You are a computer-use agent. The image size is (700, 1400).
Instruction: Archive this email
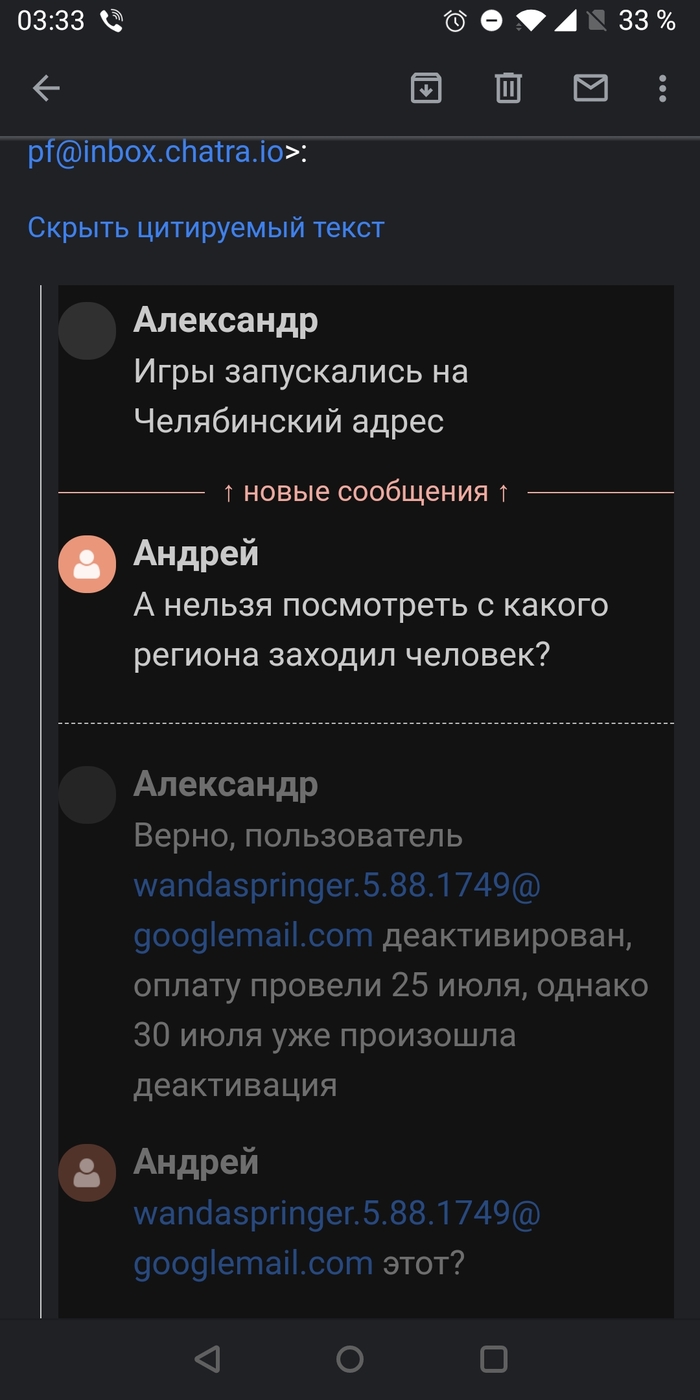[x=427, y=89]
